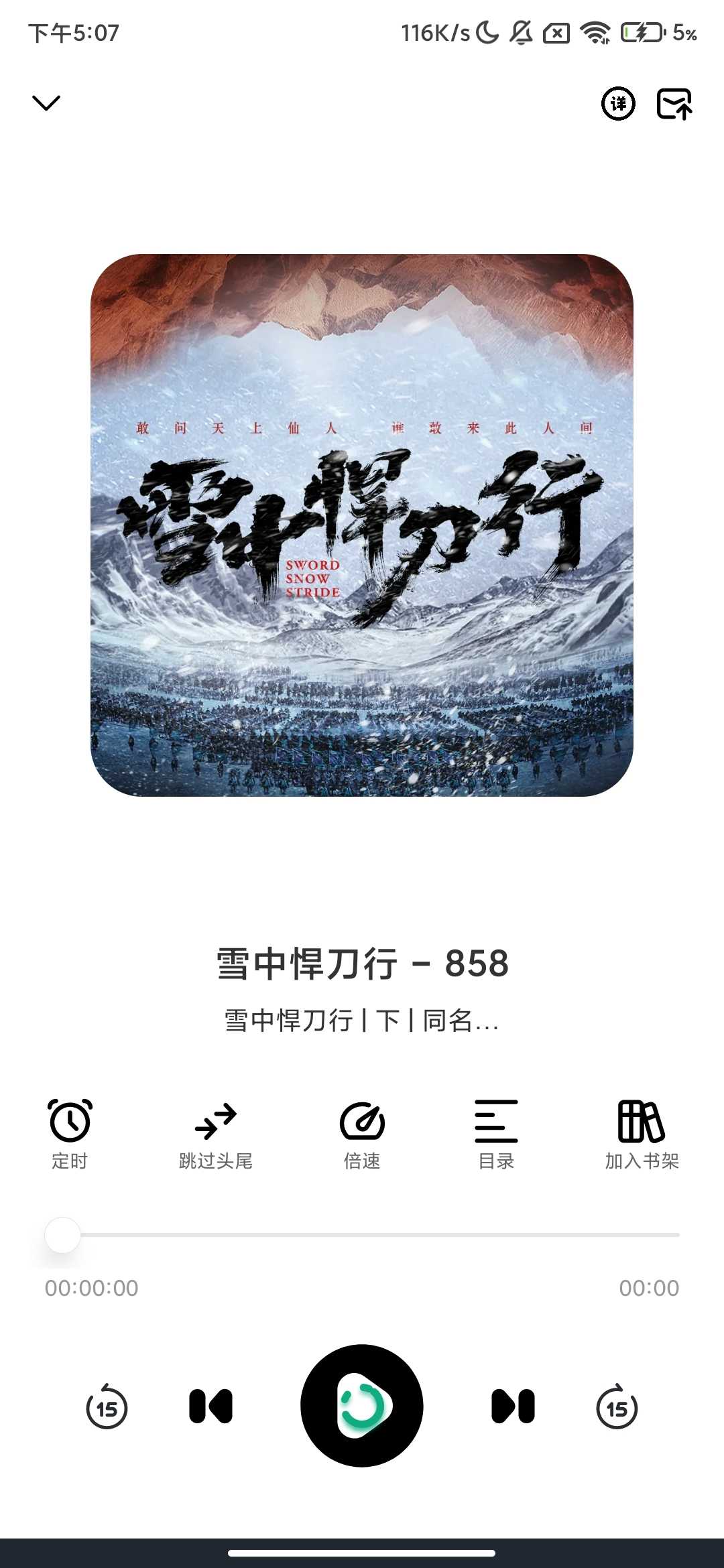Collapse the player with the down chevron
Image resolution: width=724 pixels, height=1568 pixels.
pos(46,103)
